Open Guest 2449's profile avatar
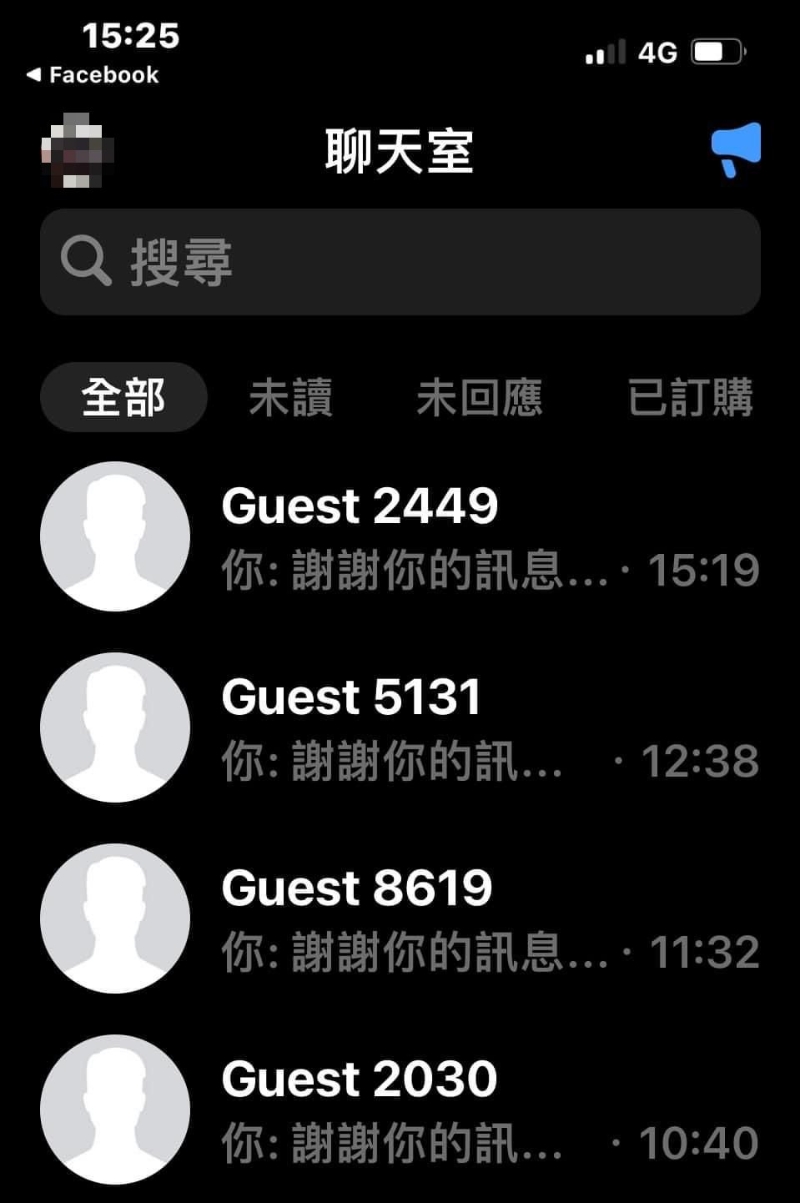 [x=115, y=536]
